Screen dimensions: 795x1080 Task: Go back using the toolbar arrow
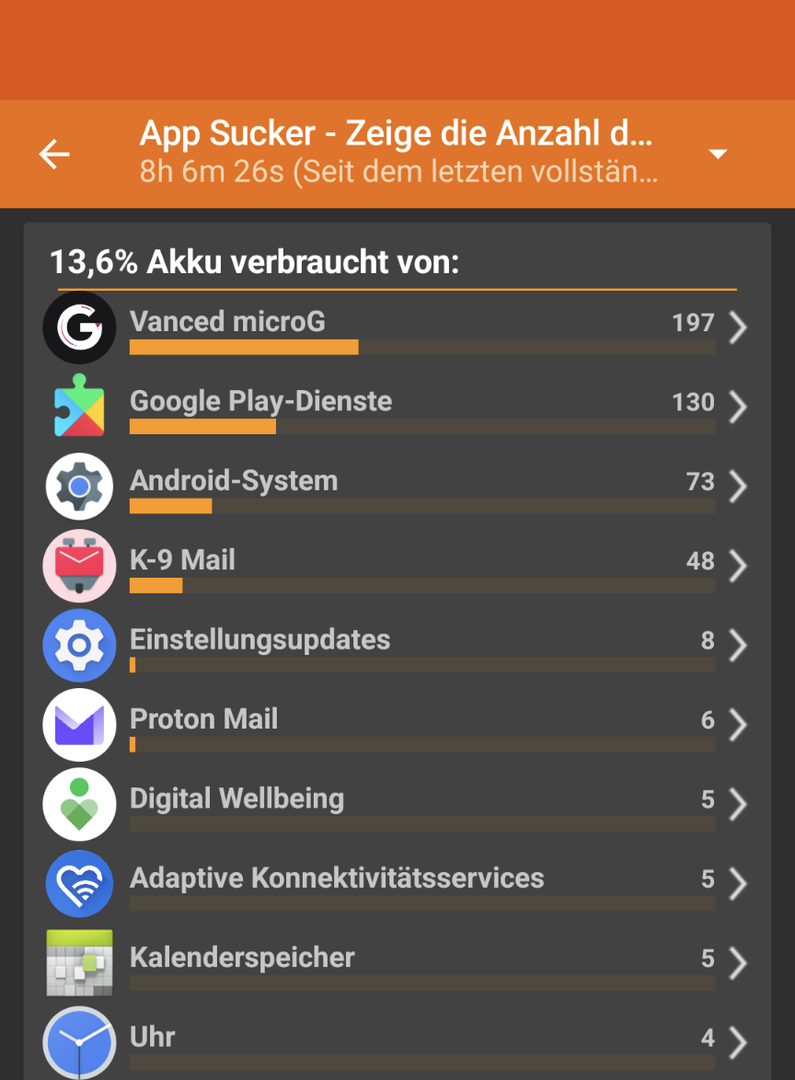pos(54,154)
